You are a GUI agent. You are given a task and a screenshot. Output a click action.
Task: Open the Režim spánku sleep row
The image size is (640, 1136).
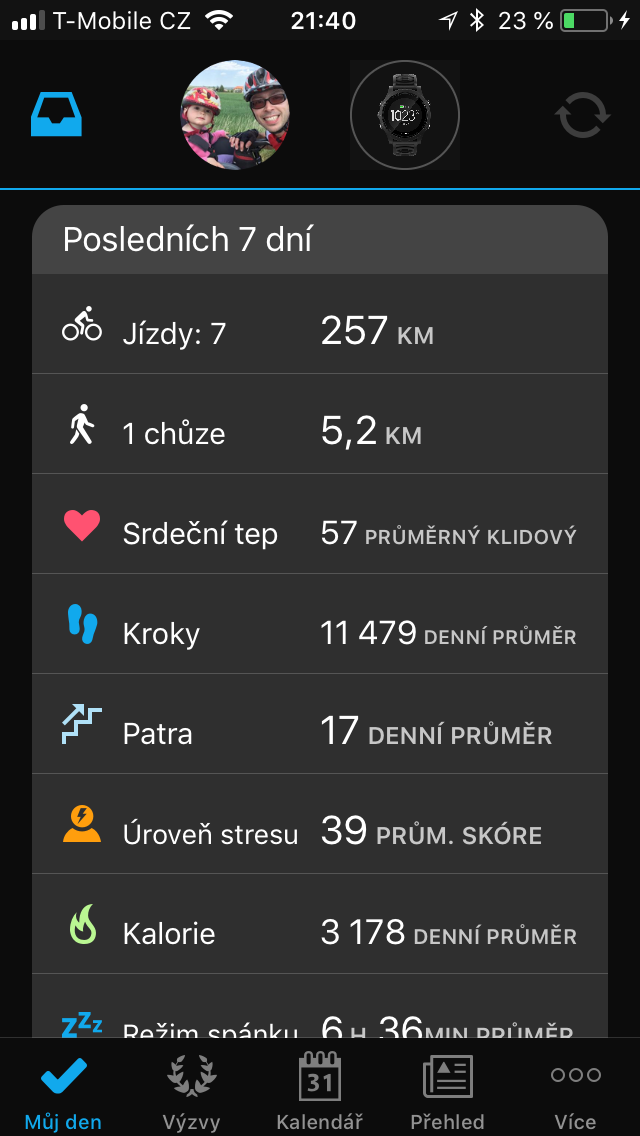(x=320, y=1006)
